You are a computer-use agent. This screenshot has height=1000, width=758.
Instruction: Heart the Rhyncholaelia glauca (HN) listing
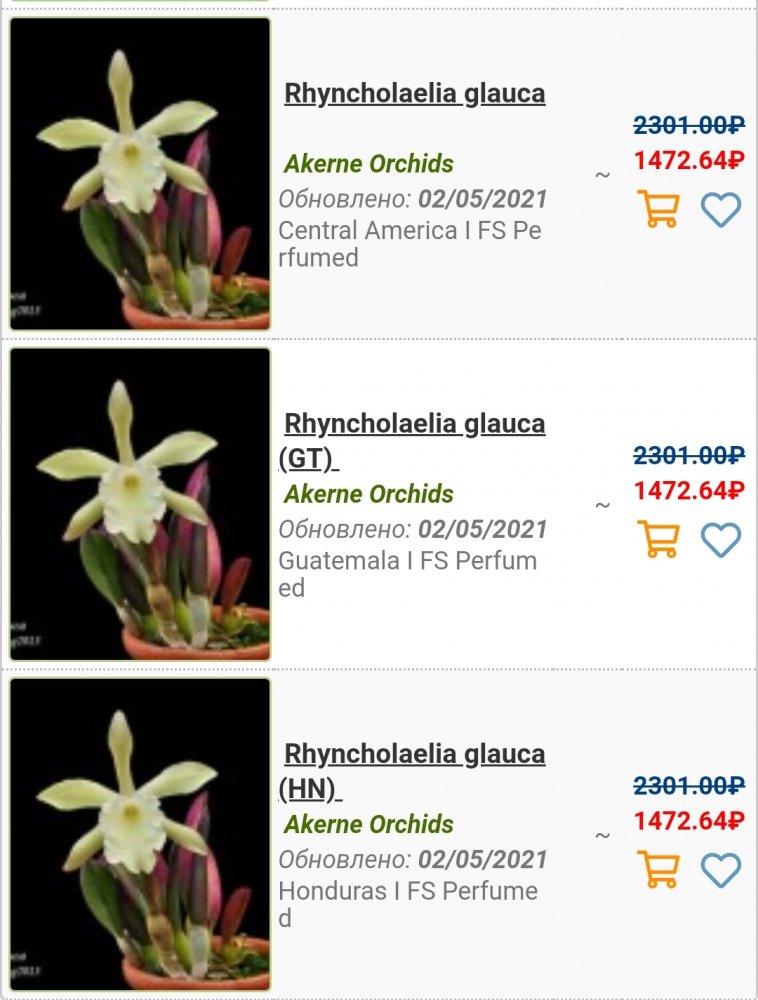click(720, 869)
